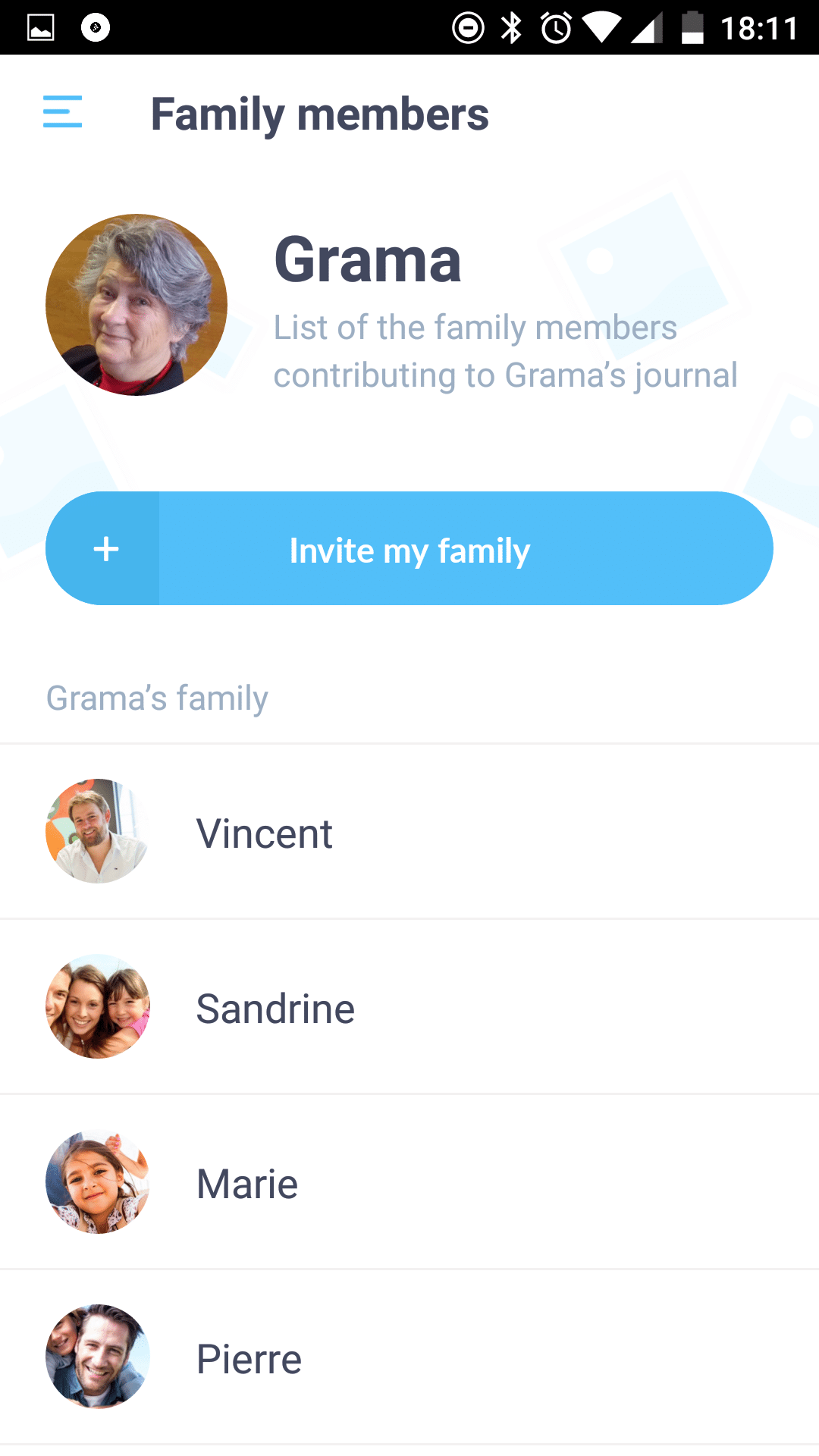Select Sandrine in the family list
Screen dimensions: 819x1456
click(x=409, y=1007)
